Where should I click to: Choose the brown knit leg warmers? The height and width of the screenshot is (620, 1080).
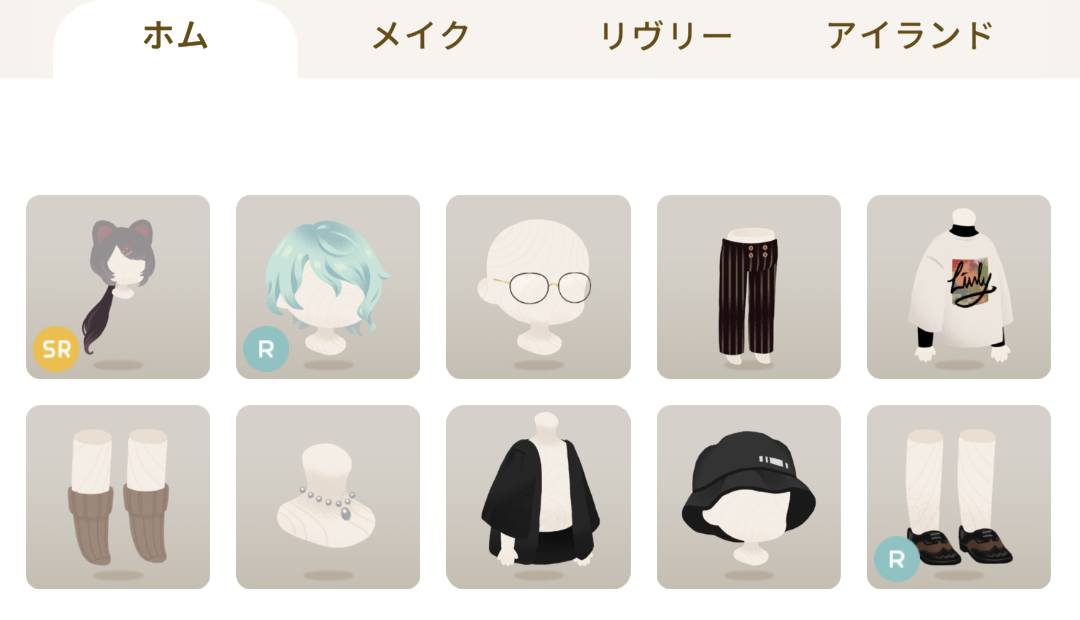[118, 497]
